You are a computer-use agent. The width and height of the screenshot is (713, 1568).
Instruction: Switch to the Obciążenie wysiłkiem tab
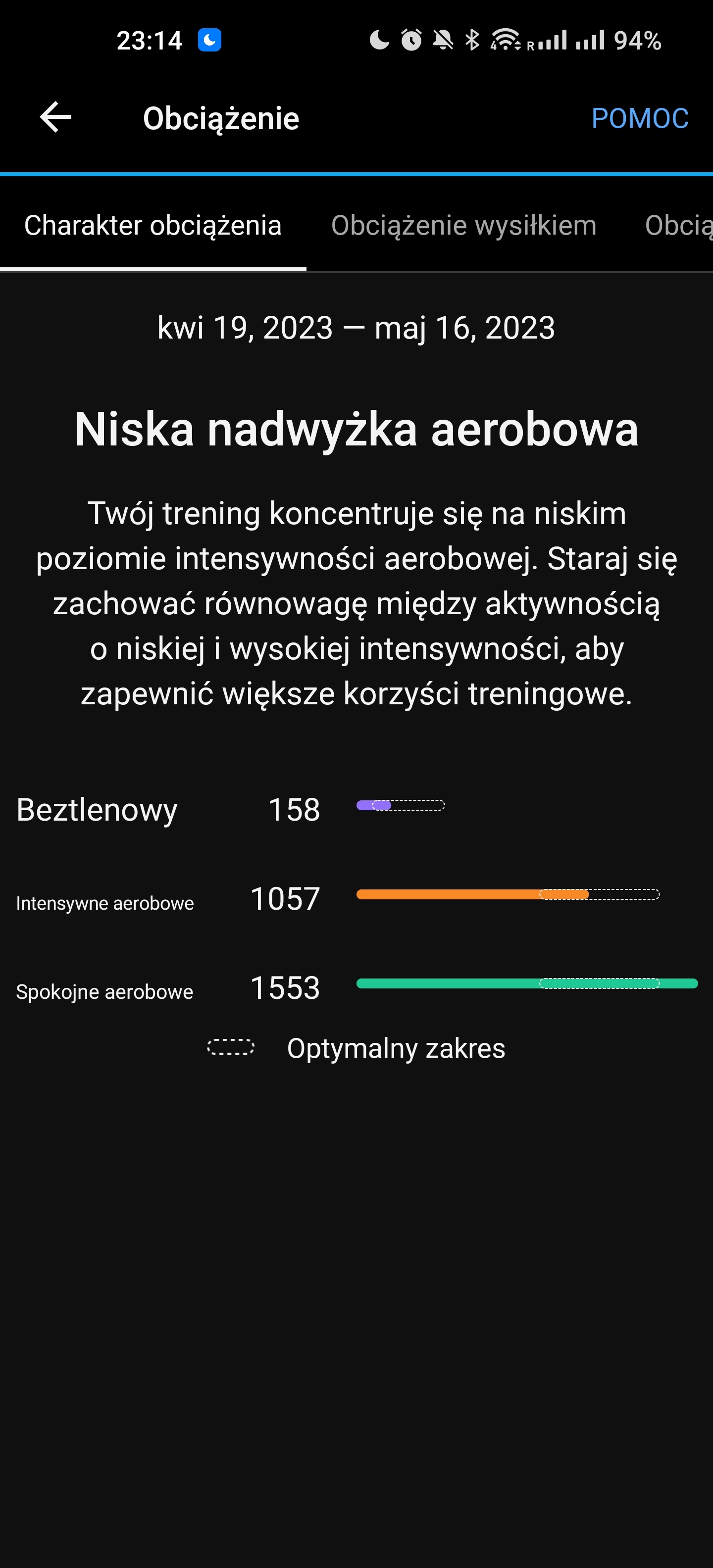point(463,225)
